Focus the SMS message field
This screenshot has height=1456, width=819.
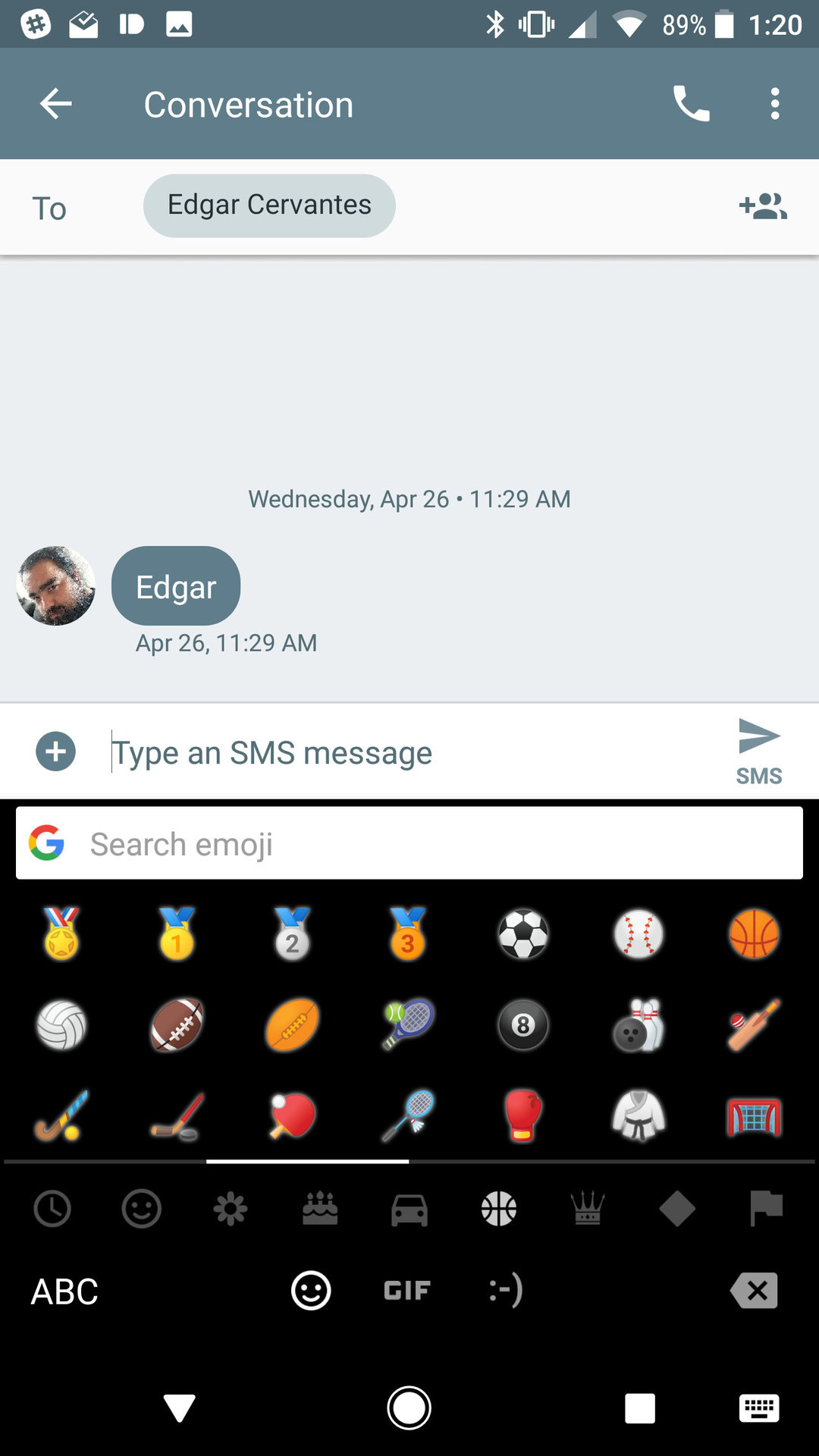(409, 753)
